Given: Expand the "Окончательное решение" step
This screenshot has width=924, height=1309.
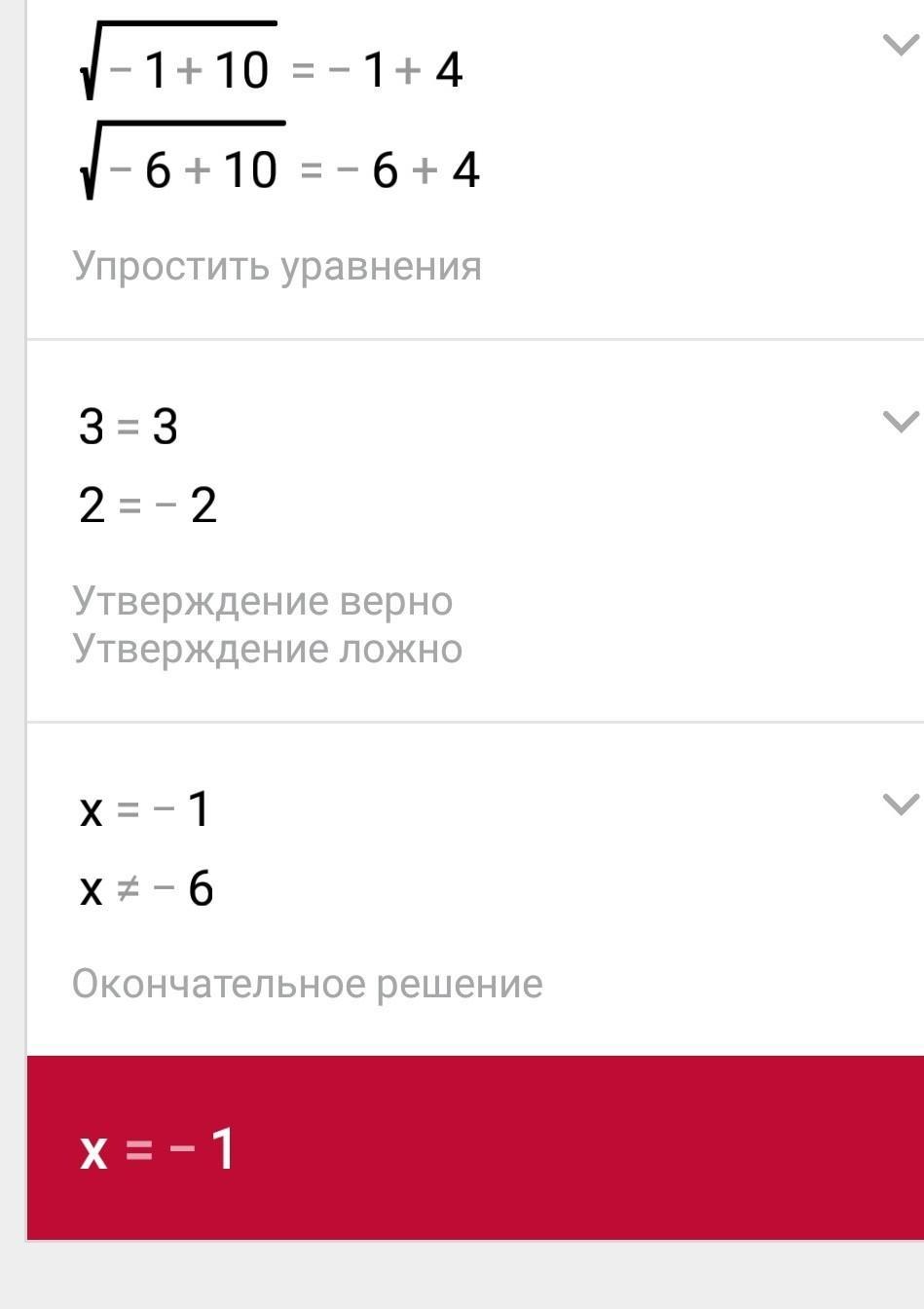Looking at the screenshot, I should (899, 804).
